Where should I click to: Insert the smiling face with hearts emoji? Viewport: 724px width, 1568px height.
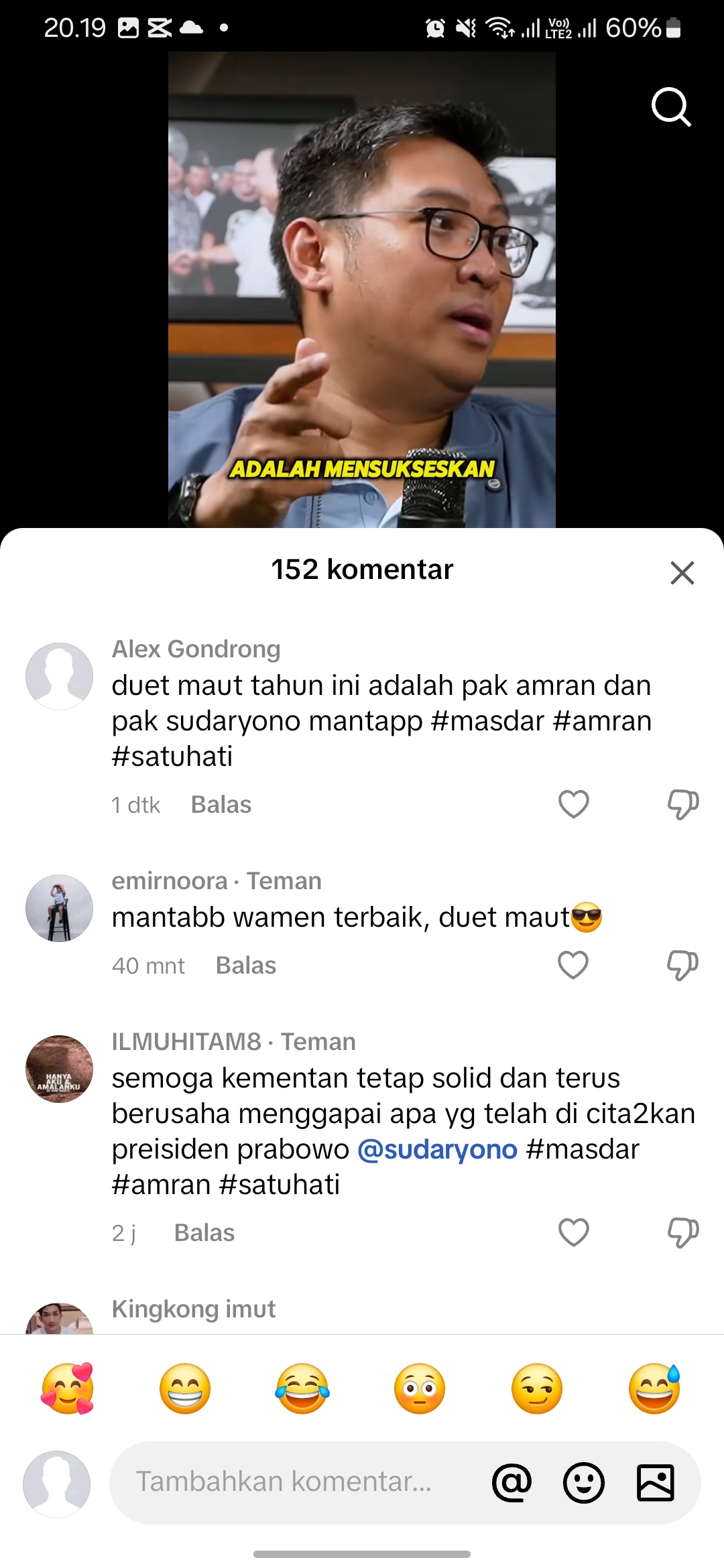point(68,1388)
